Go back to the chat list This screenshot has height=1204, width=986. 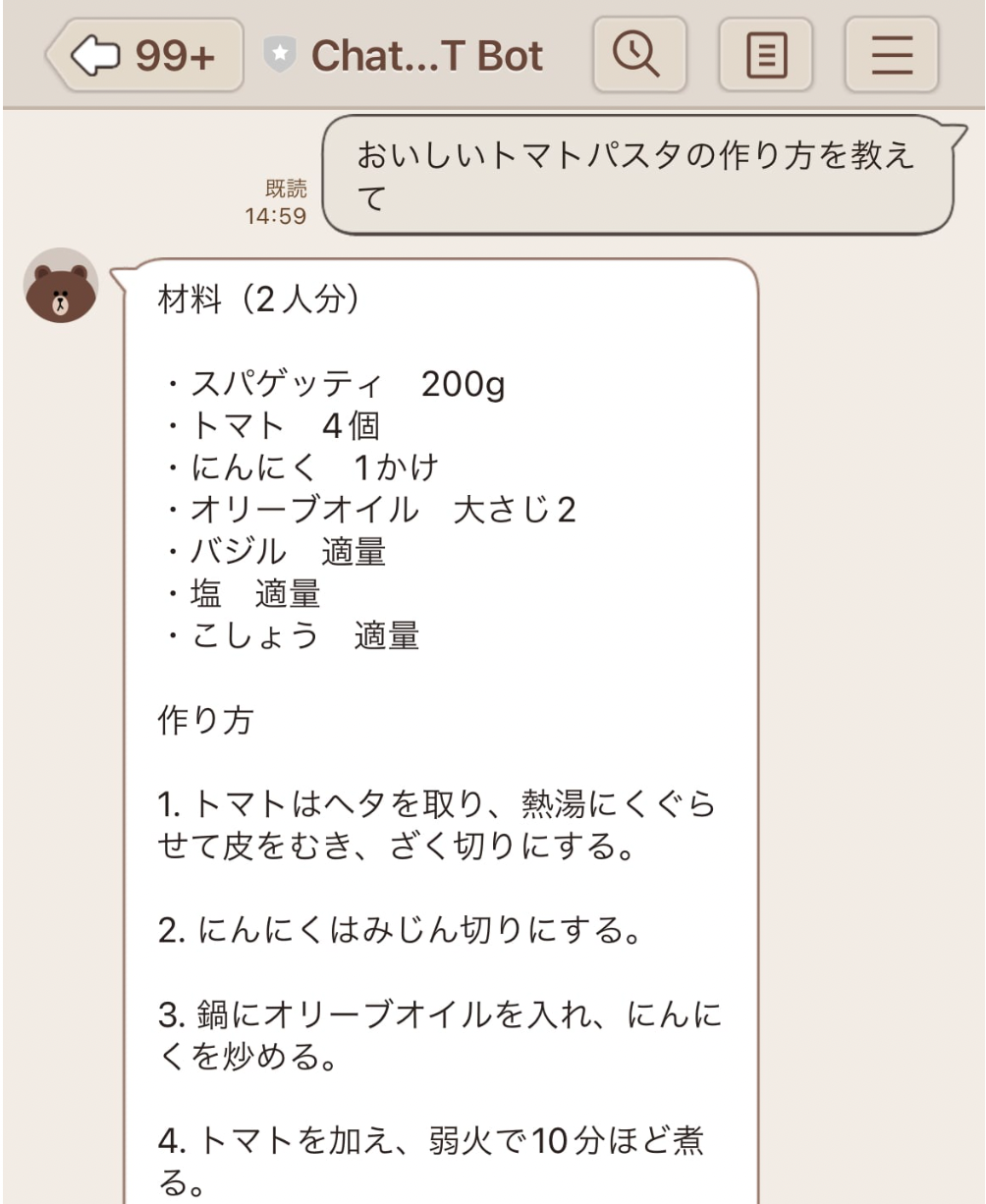[x=144, y=56]
